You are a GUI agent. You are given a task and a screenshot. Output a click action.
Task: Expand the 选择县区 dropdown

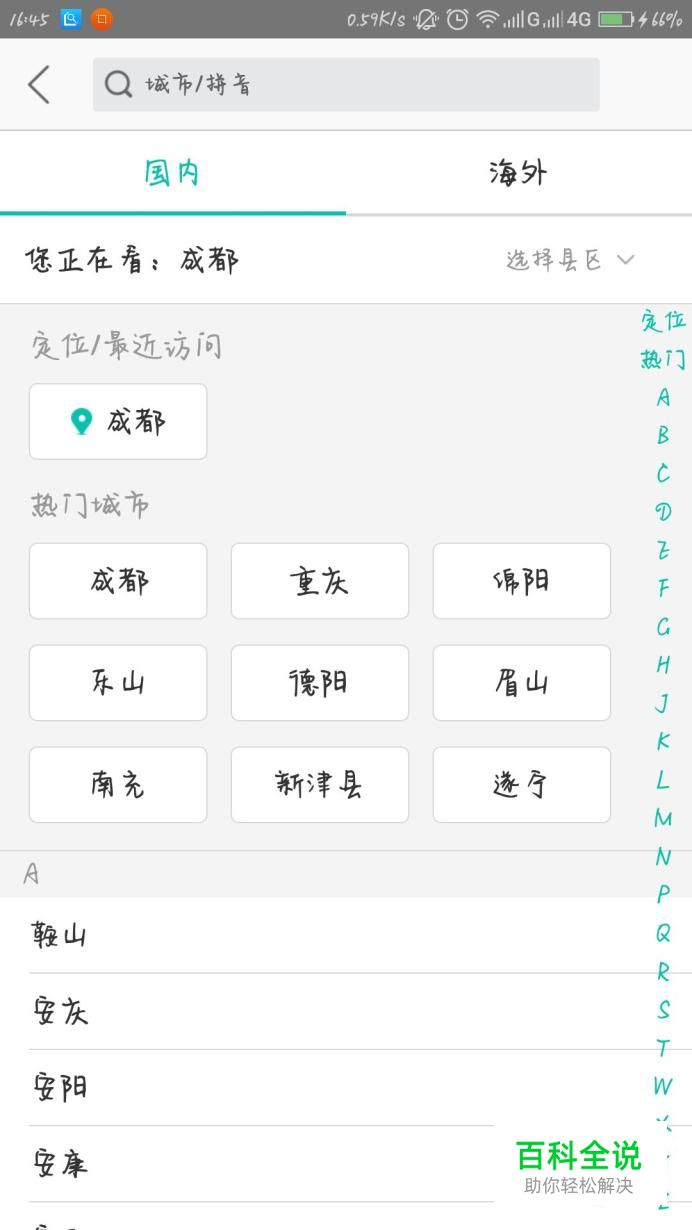(x=570, y=260)
